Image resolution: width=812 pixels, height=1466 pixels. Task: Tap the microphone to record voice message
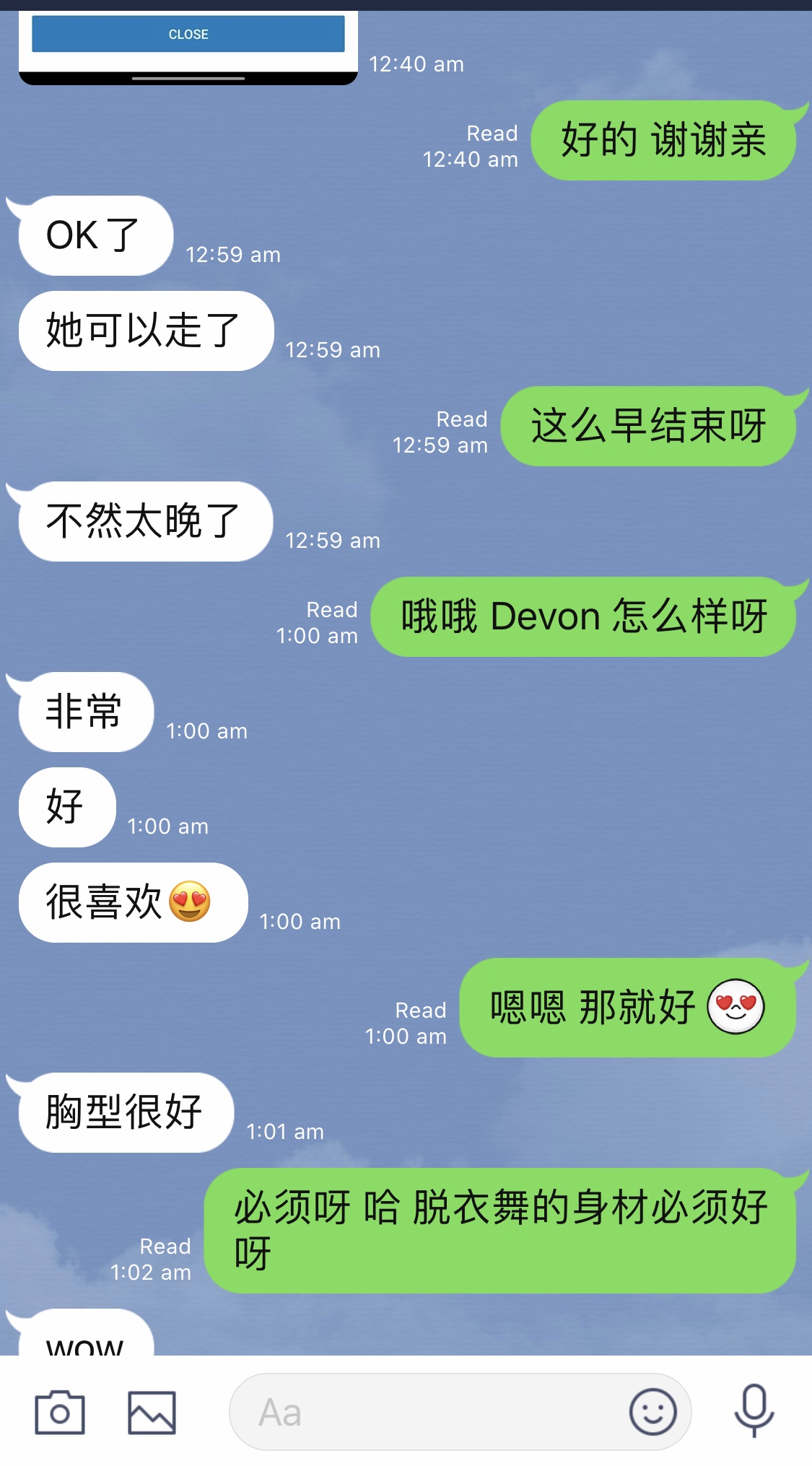click(754, 1410)
